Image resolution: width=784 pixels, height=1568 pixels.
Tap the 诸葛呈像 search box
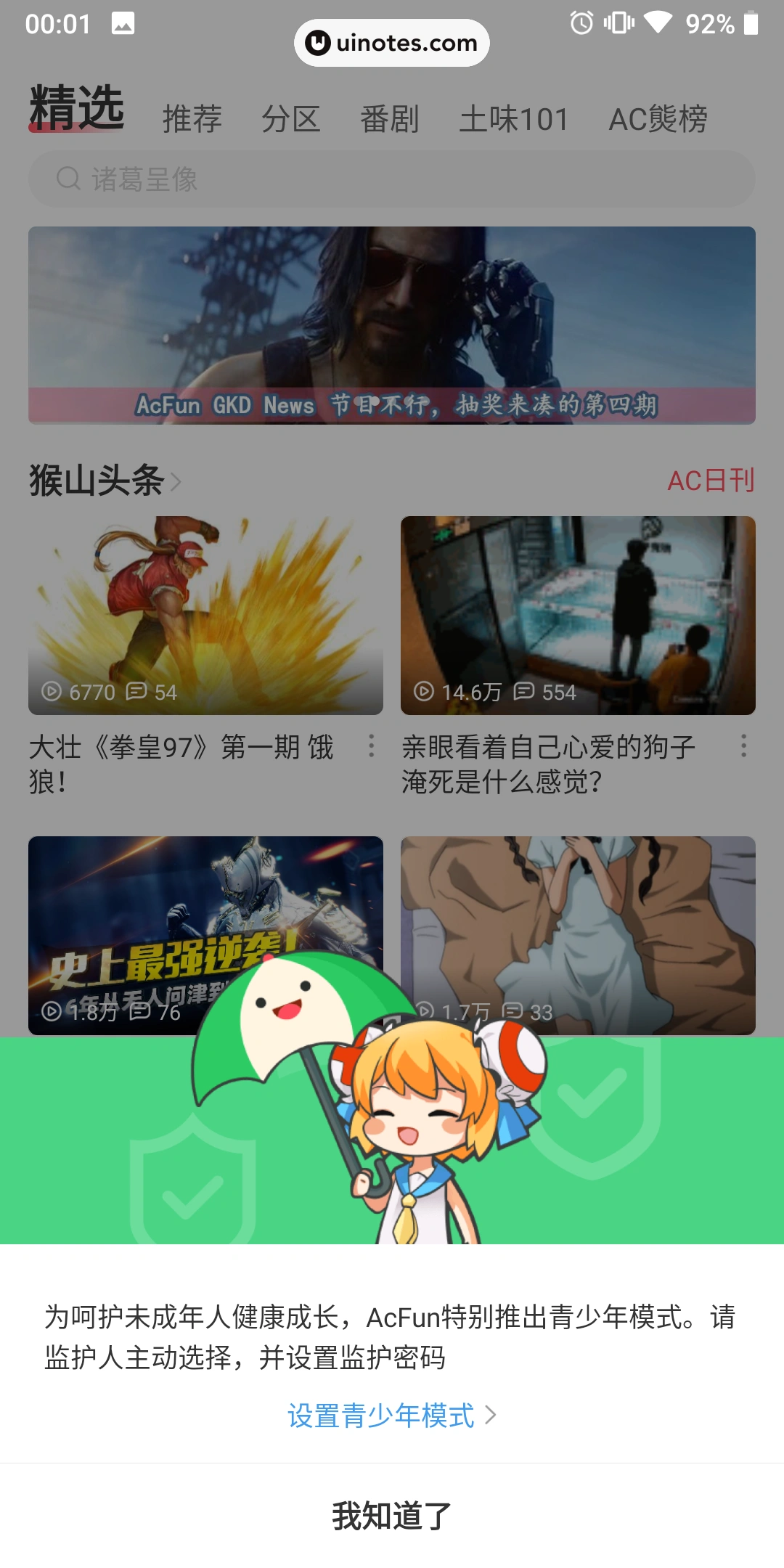tap(392, 179)
